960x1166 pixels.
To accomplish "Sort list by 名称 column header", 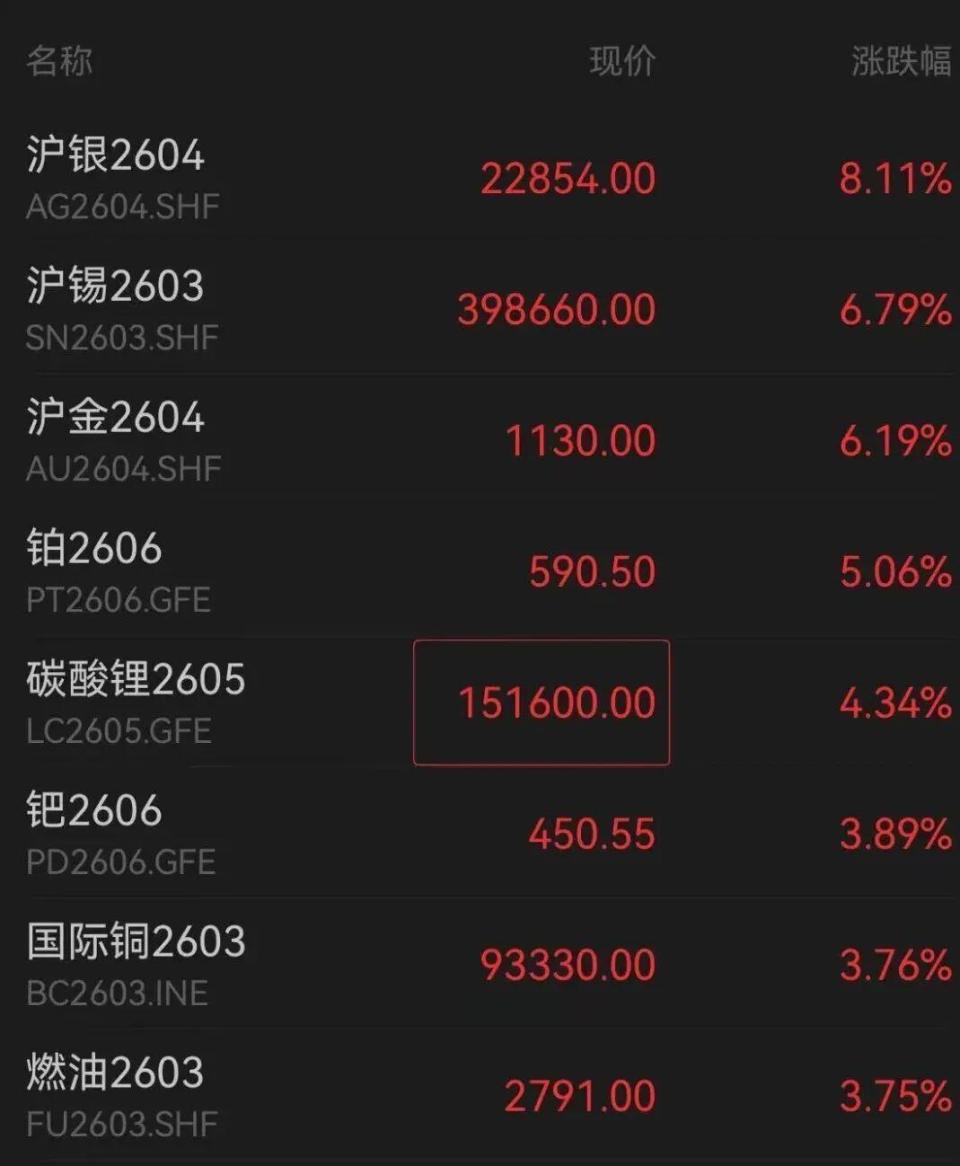I will 60,63.
